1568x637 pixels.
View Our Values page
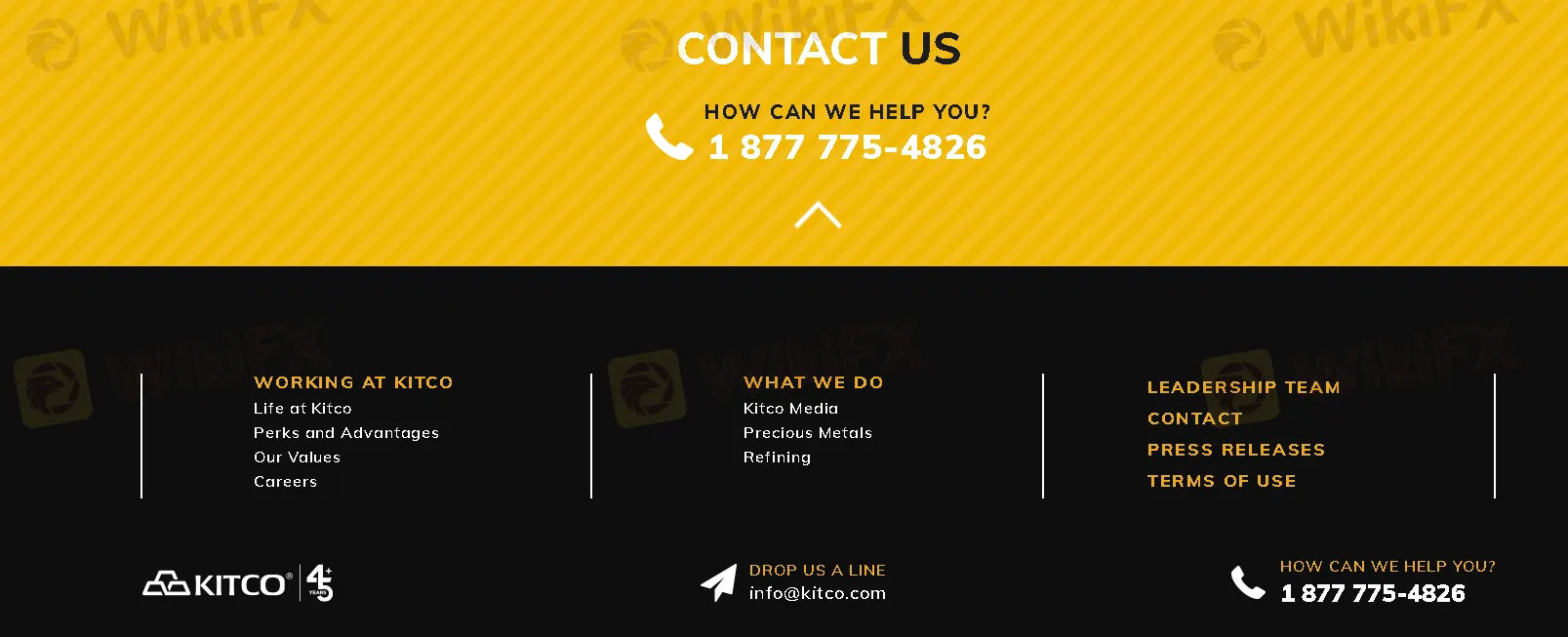[297, 458]
